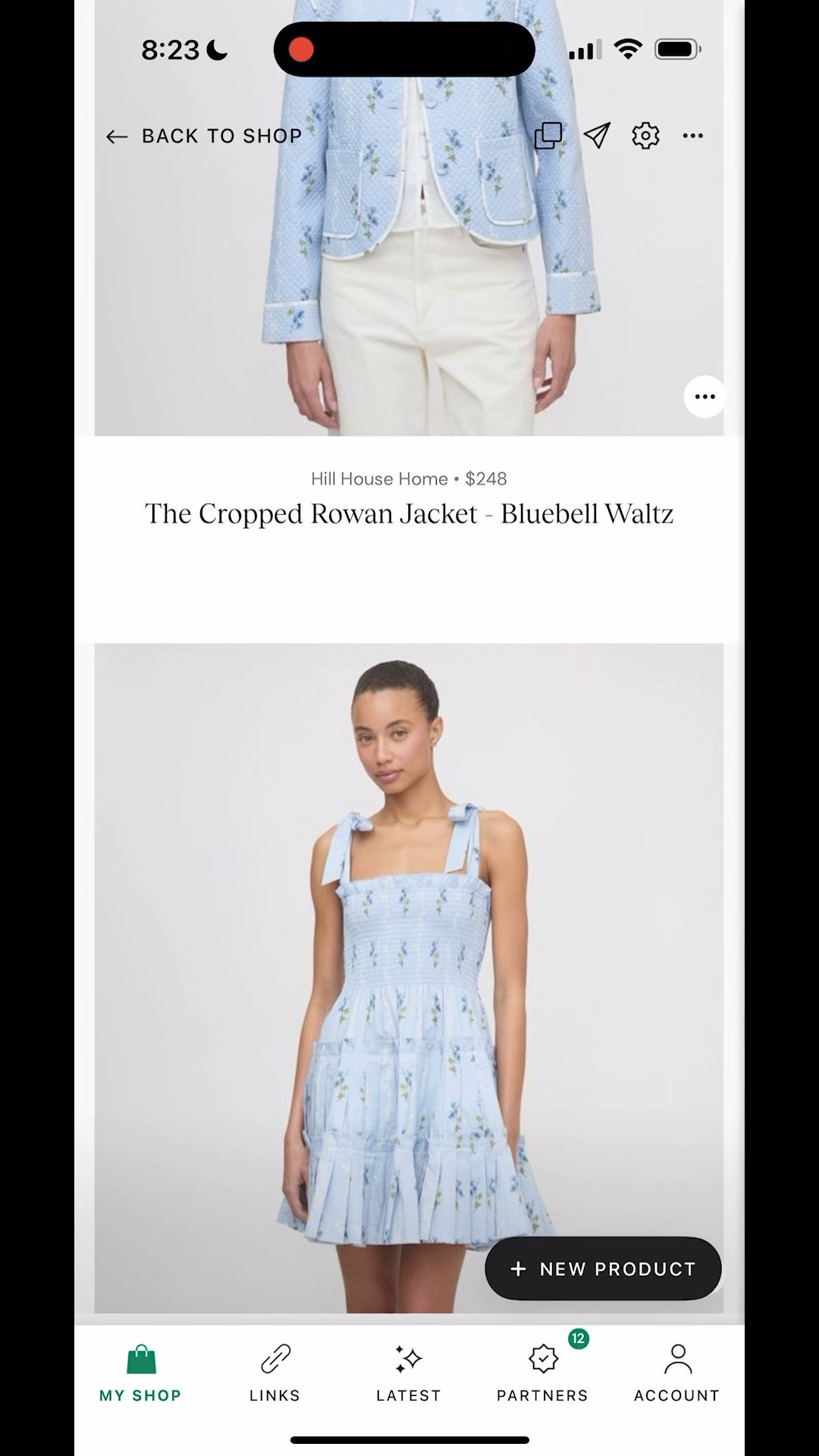Open the settings gear
Screen dimensions: 819x1456
pos(645,136)
